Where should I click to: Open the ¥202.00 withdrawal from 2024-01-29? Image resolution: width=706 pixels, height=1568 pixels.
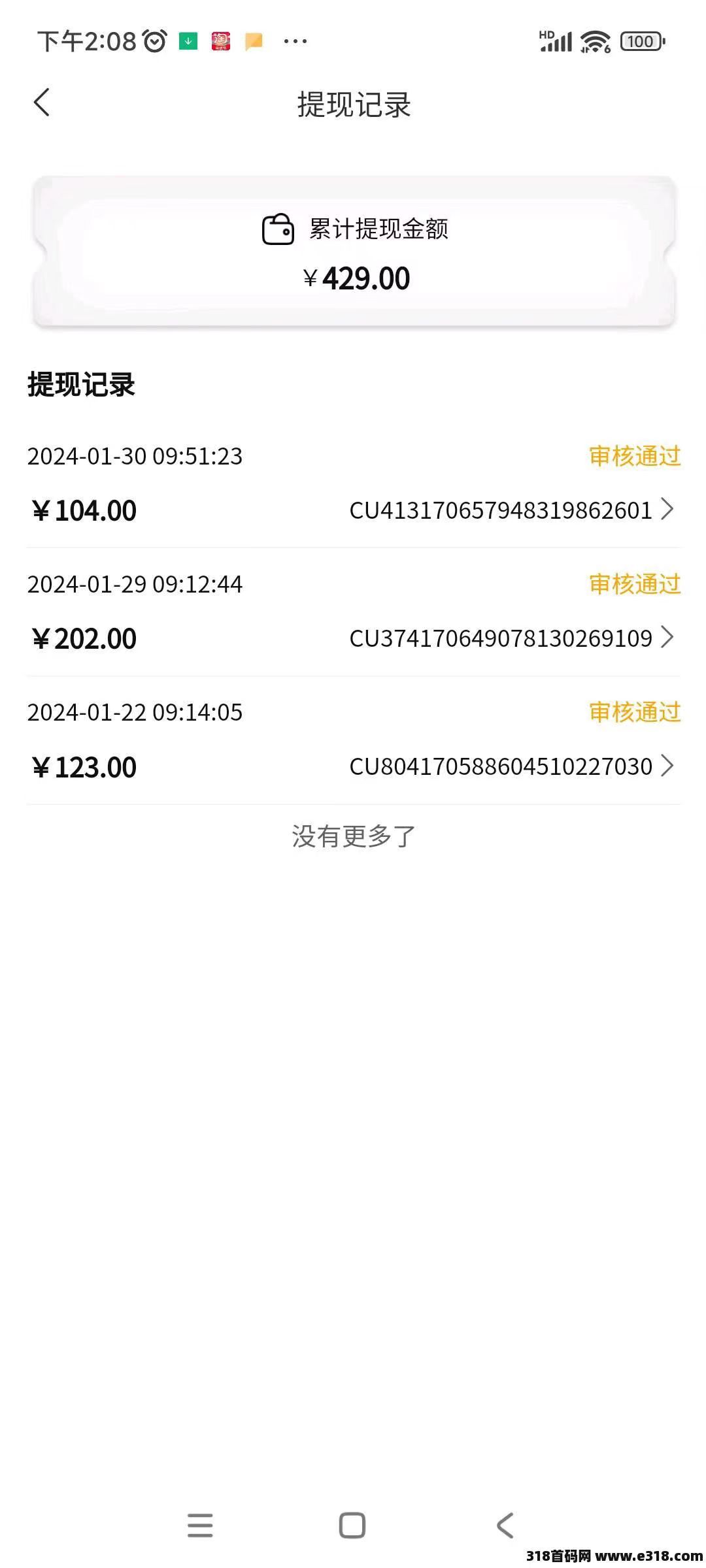(354, 612)
